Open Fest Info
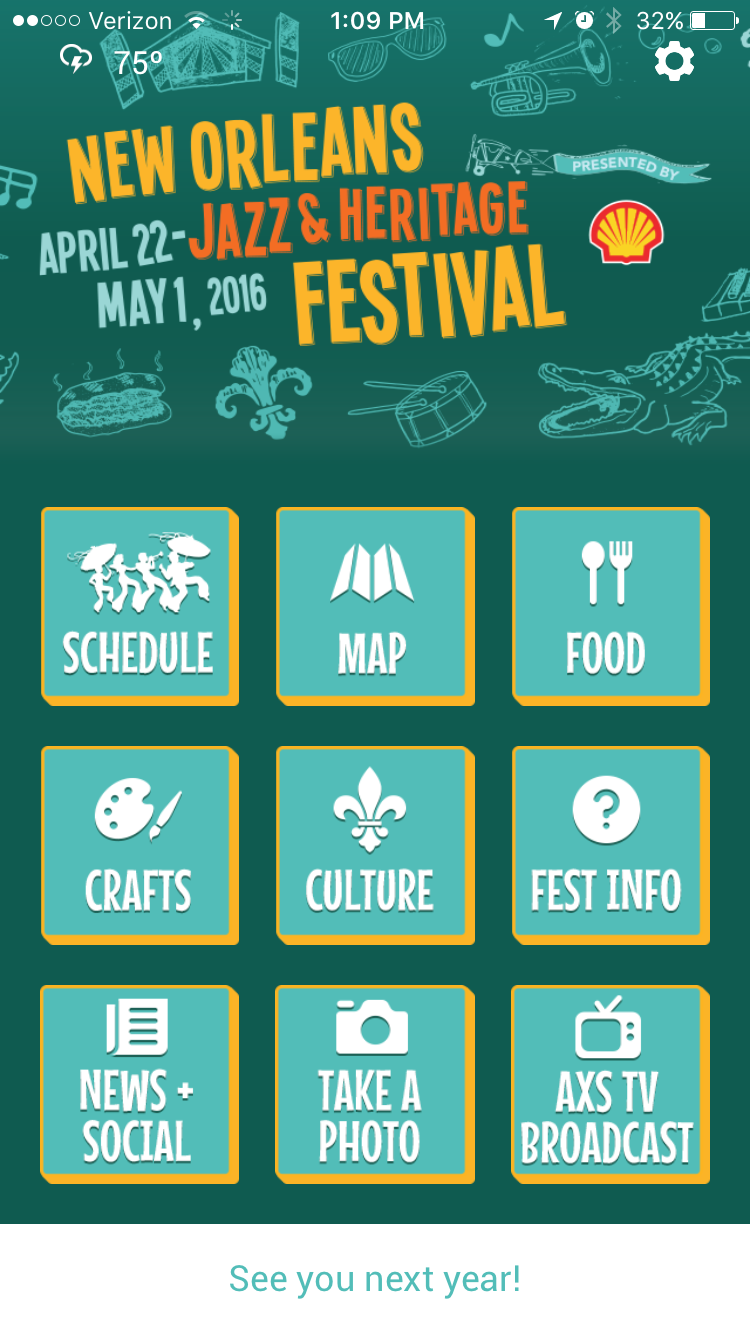Viewport: 750px width, 1334px height. (x=610, y=845)
